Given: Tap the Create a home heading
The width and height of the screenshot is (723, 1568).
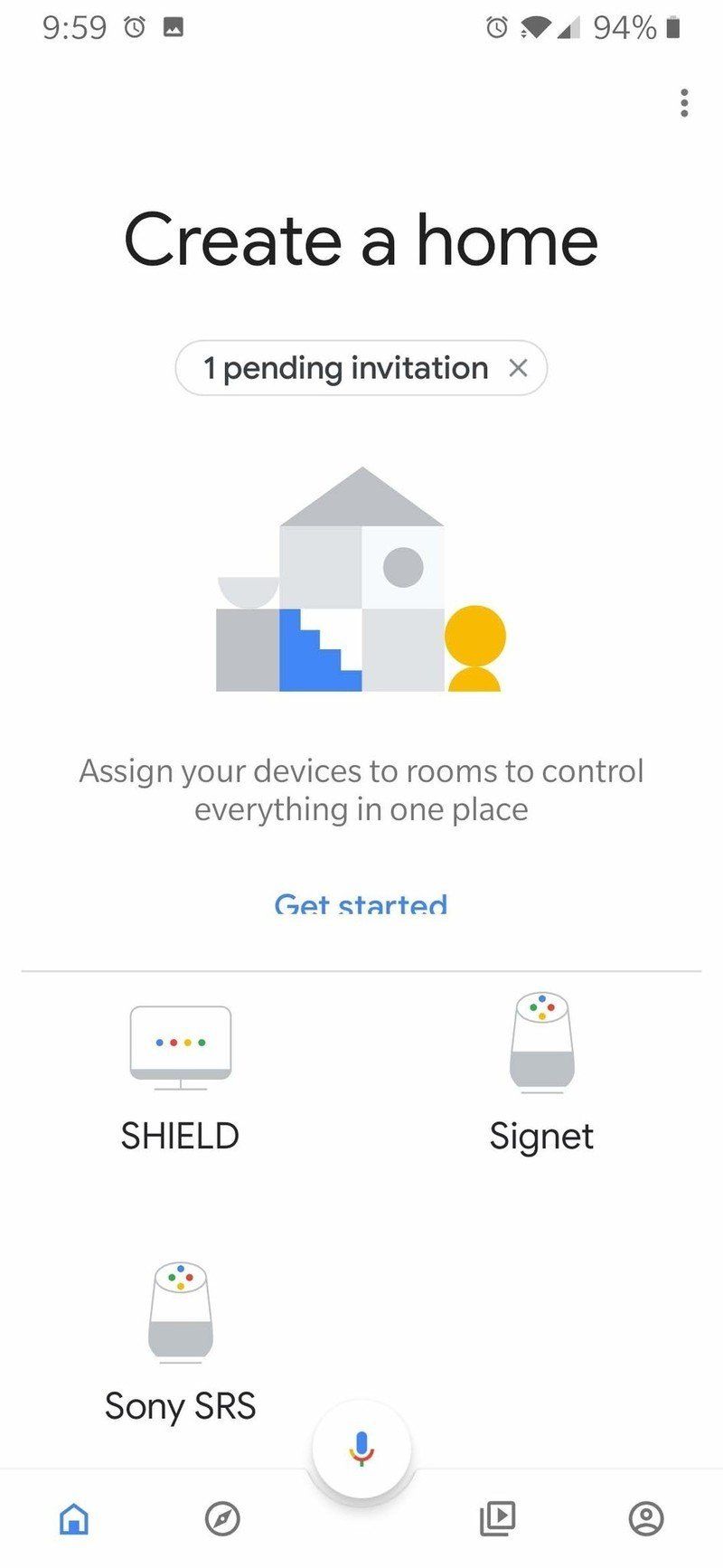Looking at the screenshot, I should tap(361, 240).
